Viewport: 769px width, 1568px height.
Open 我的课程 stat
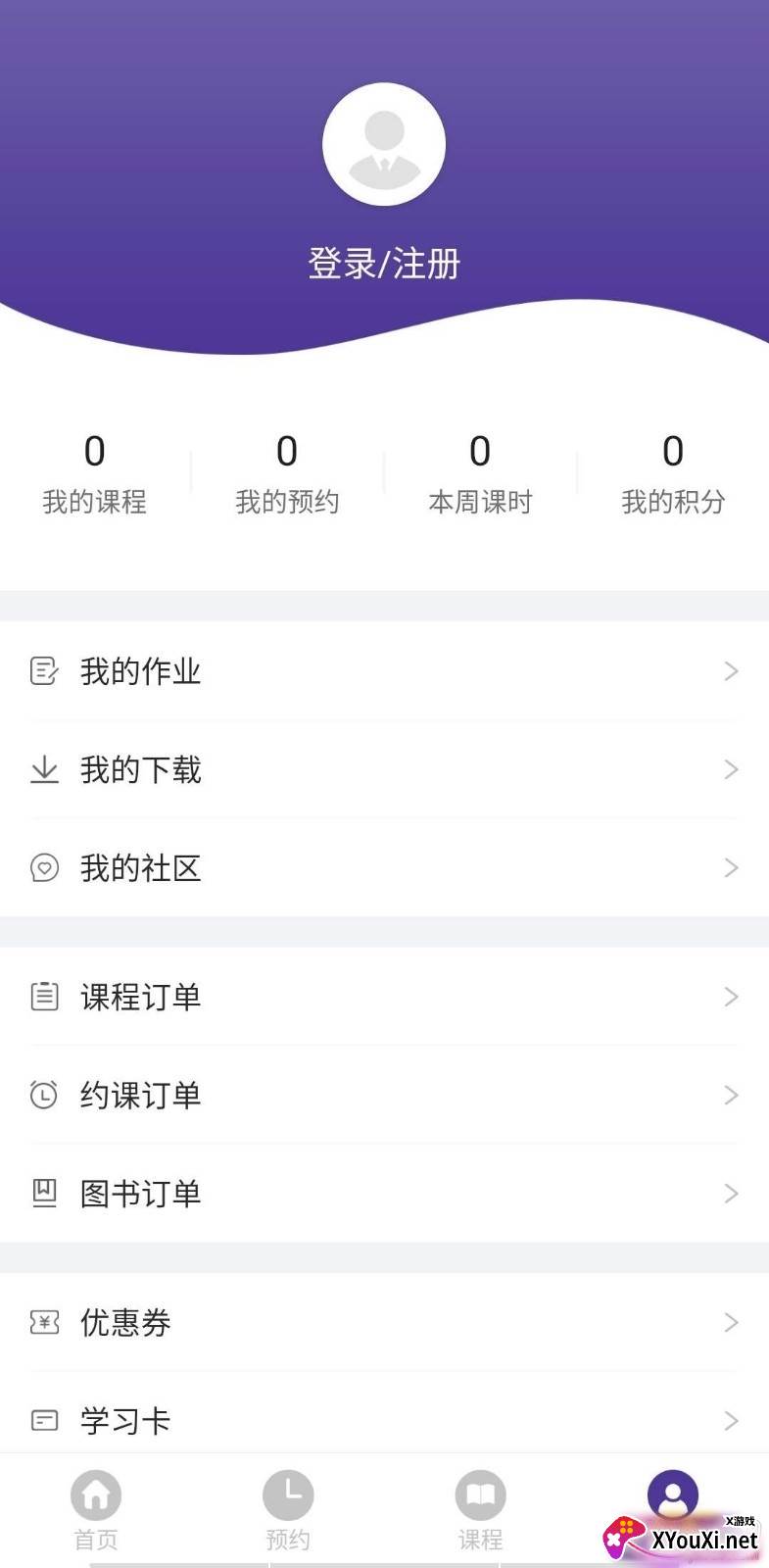coord(94,474)
